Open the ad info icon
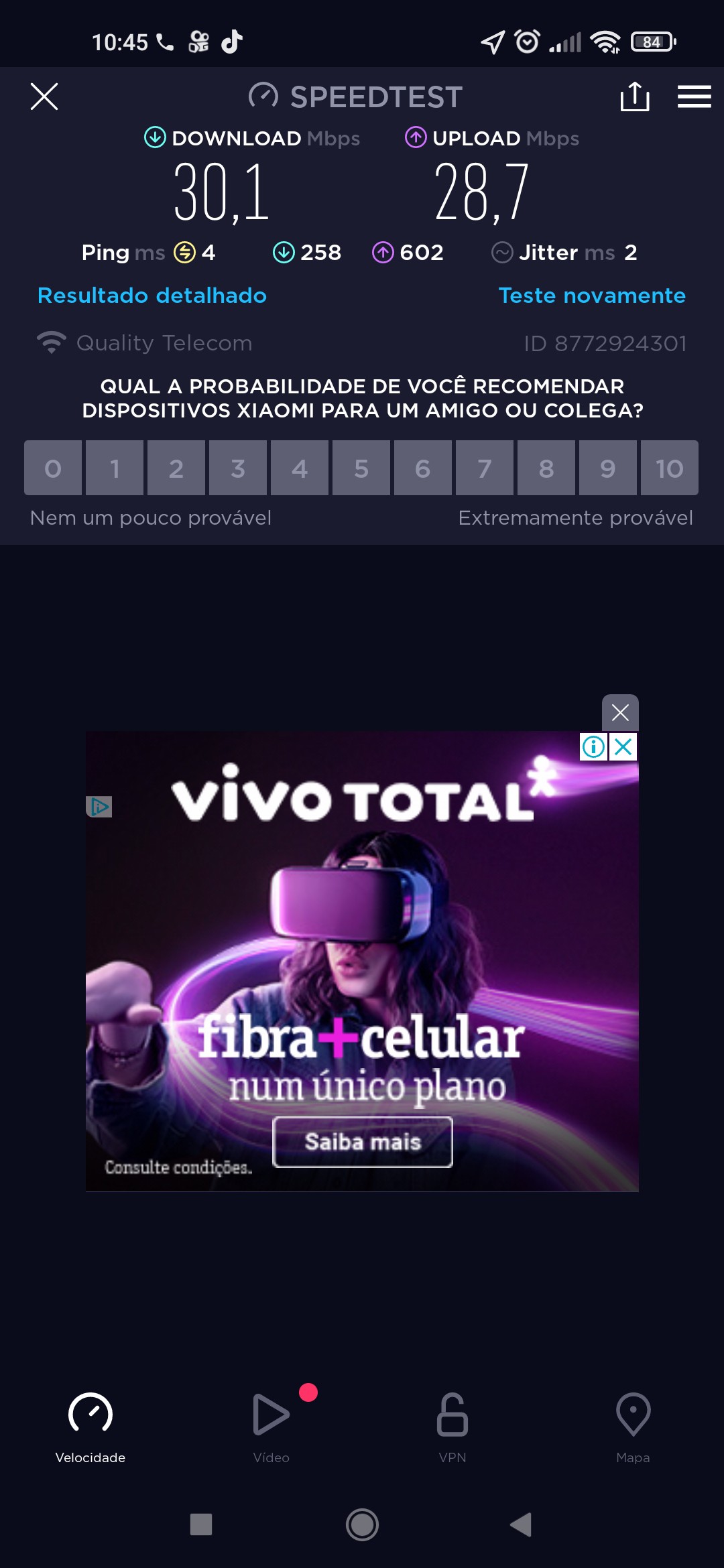 tap(593, 746)
